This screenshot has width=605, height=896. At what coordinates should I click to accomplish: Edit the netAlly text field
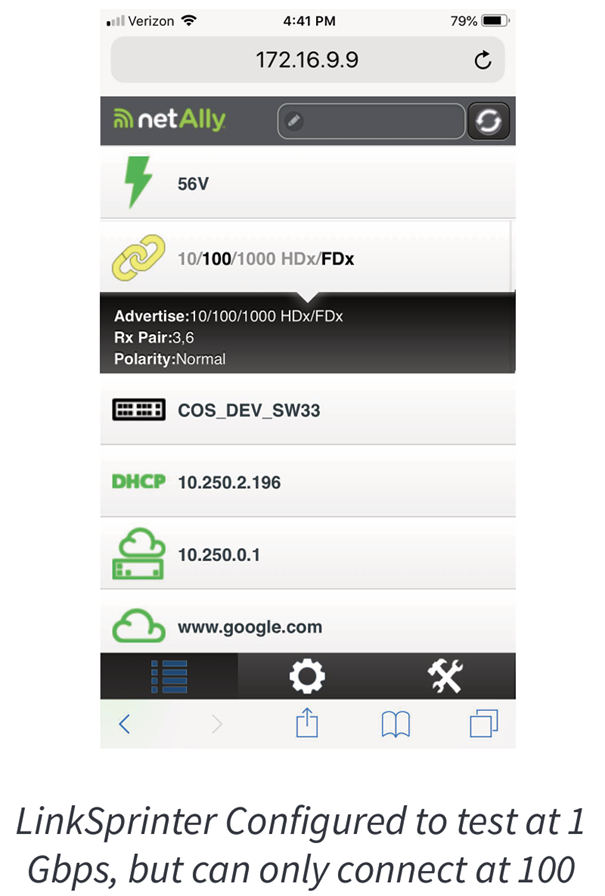pyautogui.click(x=371, y=122)
